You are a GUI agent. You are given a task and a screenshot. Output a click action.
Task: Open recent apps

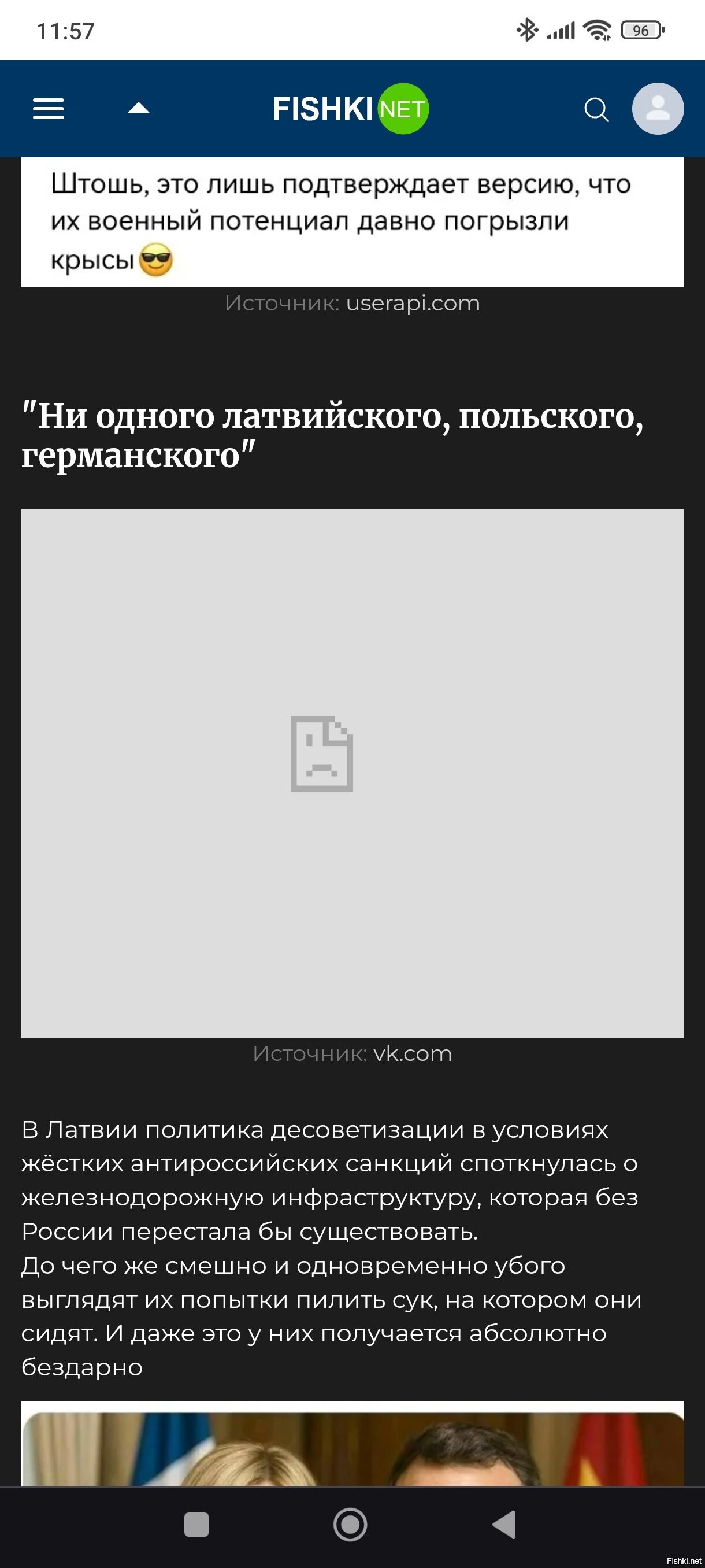click(196, 1525)
